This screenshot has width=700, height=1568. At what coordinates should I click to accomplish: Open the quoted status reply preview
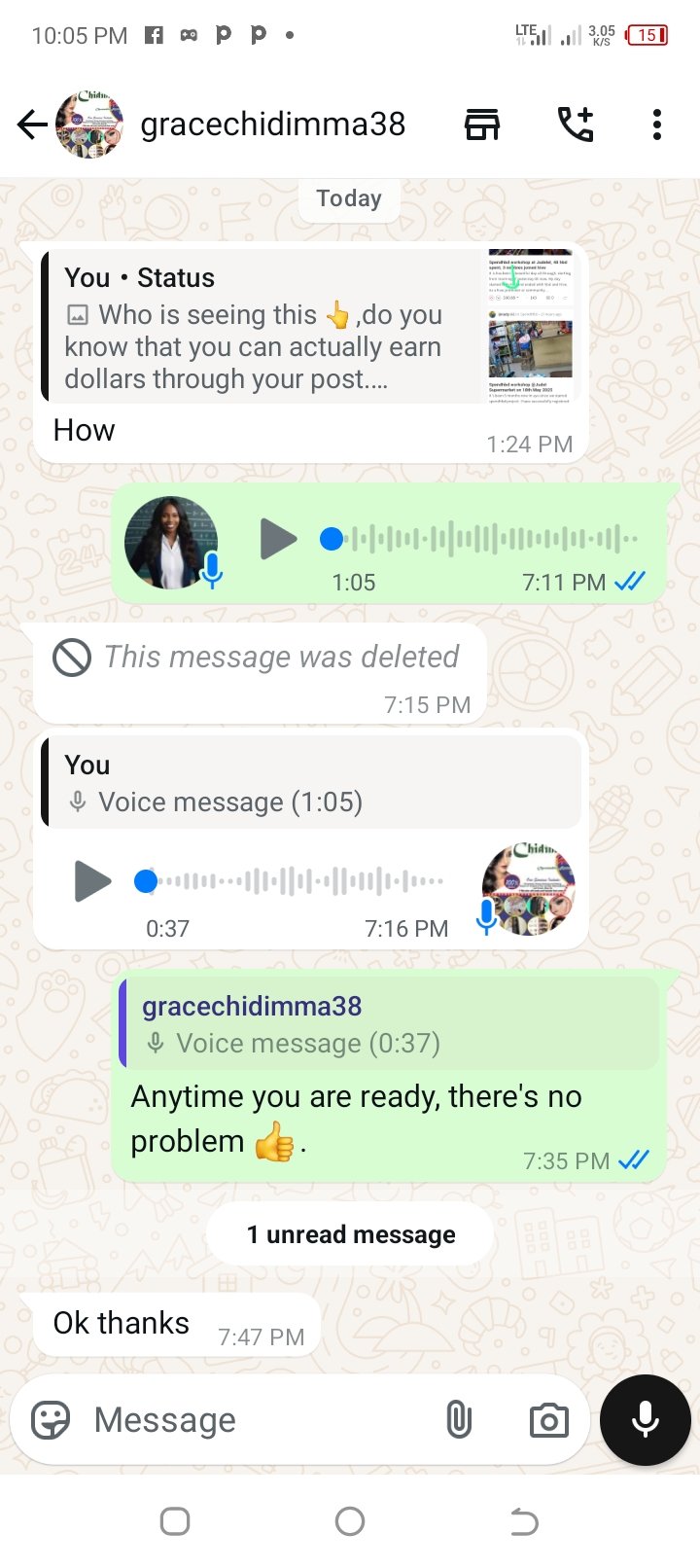tap(311, 325)
